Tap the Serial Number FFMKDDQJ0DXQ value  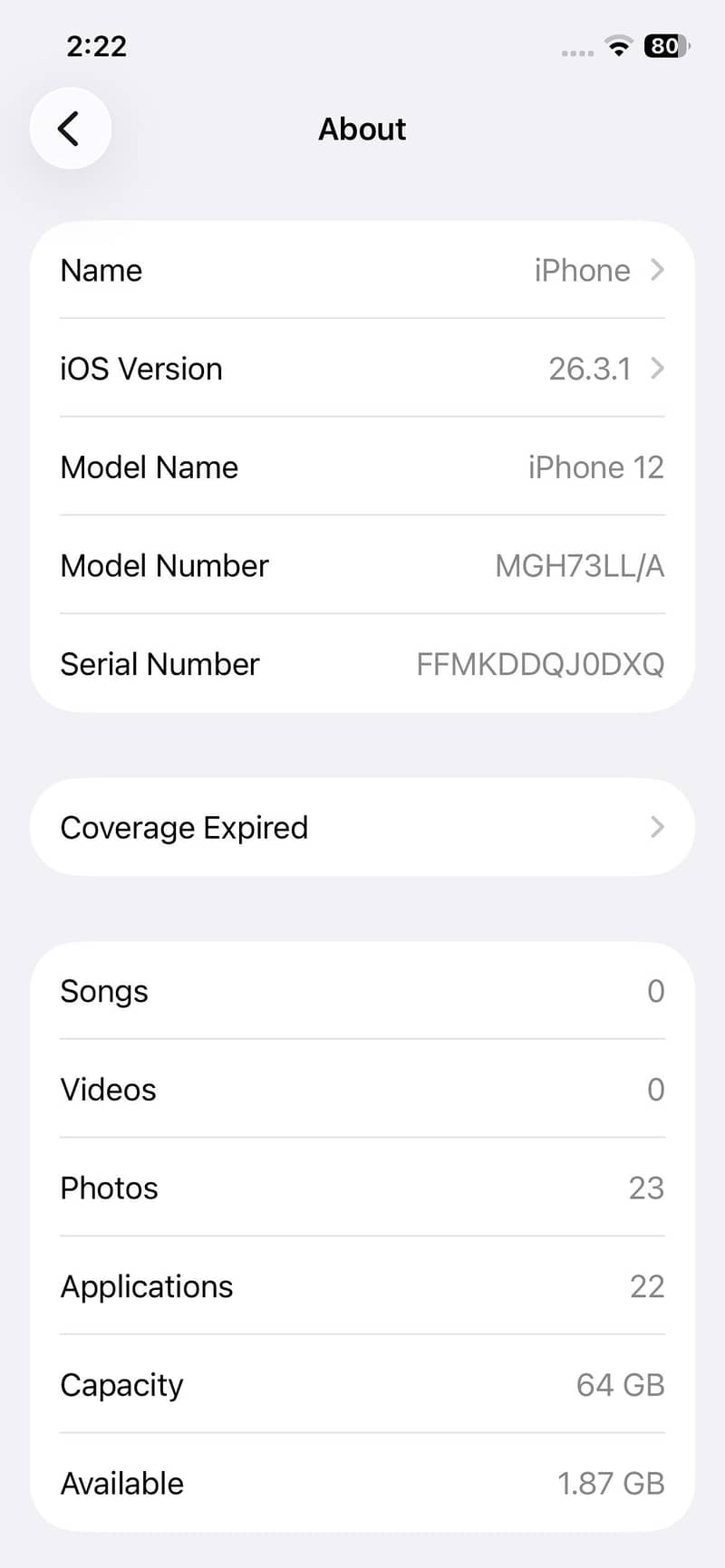541,664
